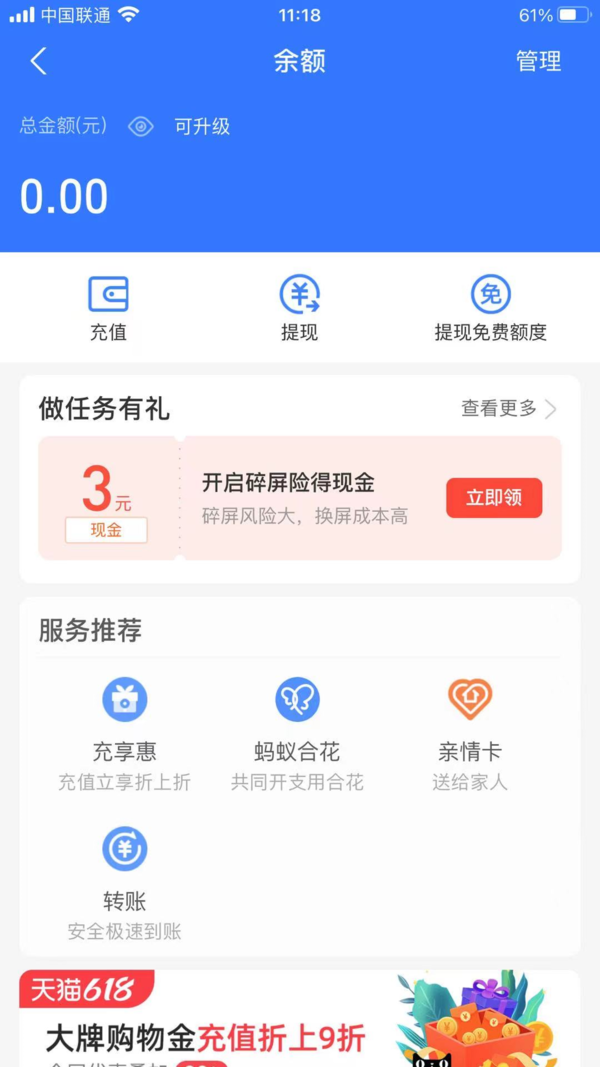View 提现免费额度

[490, 308]
